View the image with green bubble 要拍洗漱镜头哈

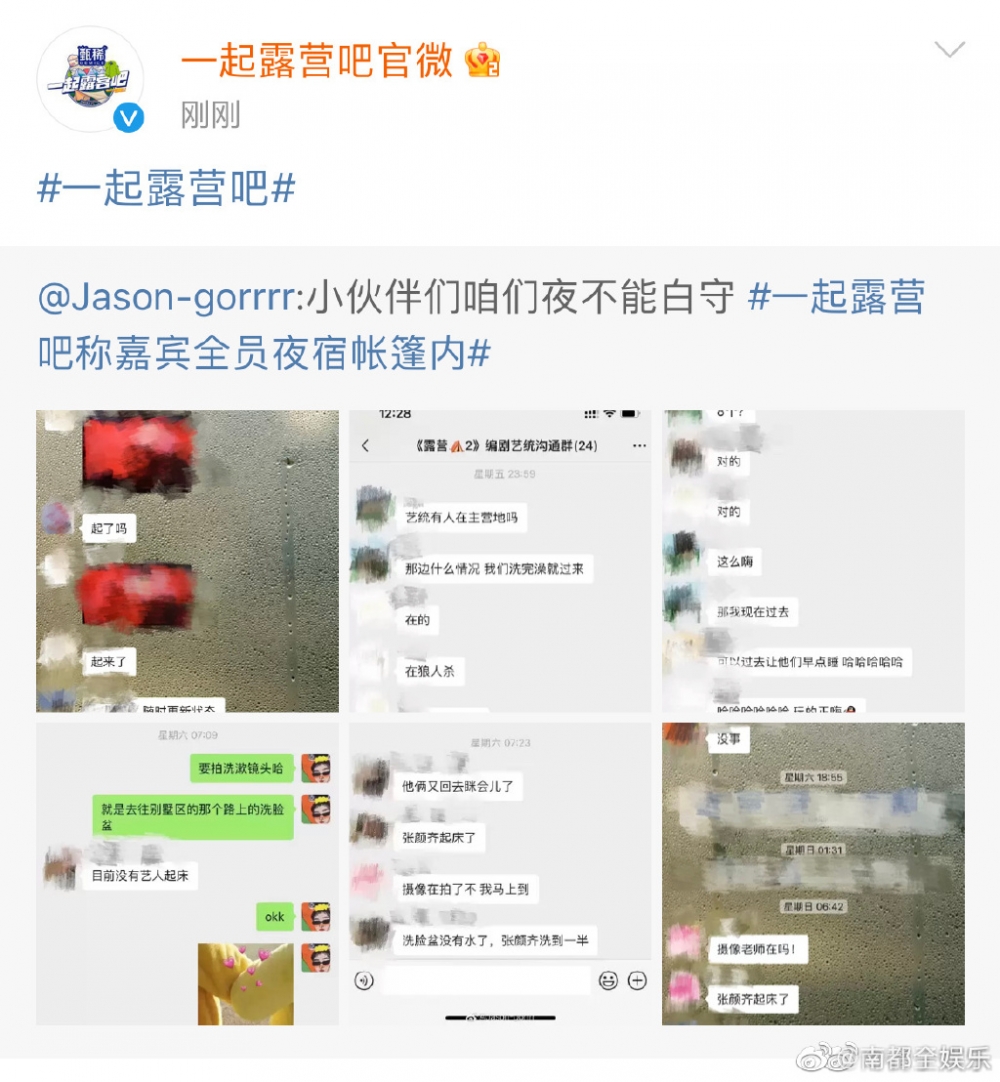187,873
